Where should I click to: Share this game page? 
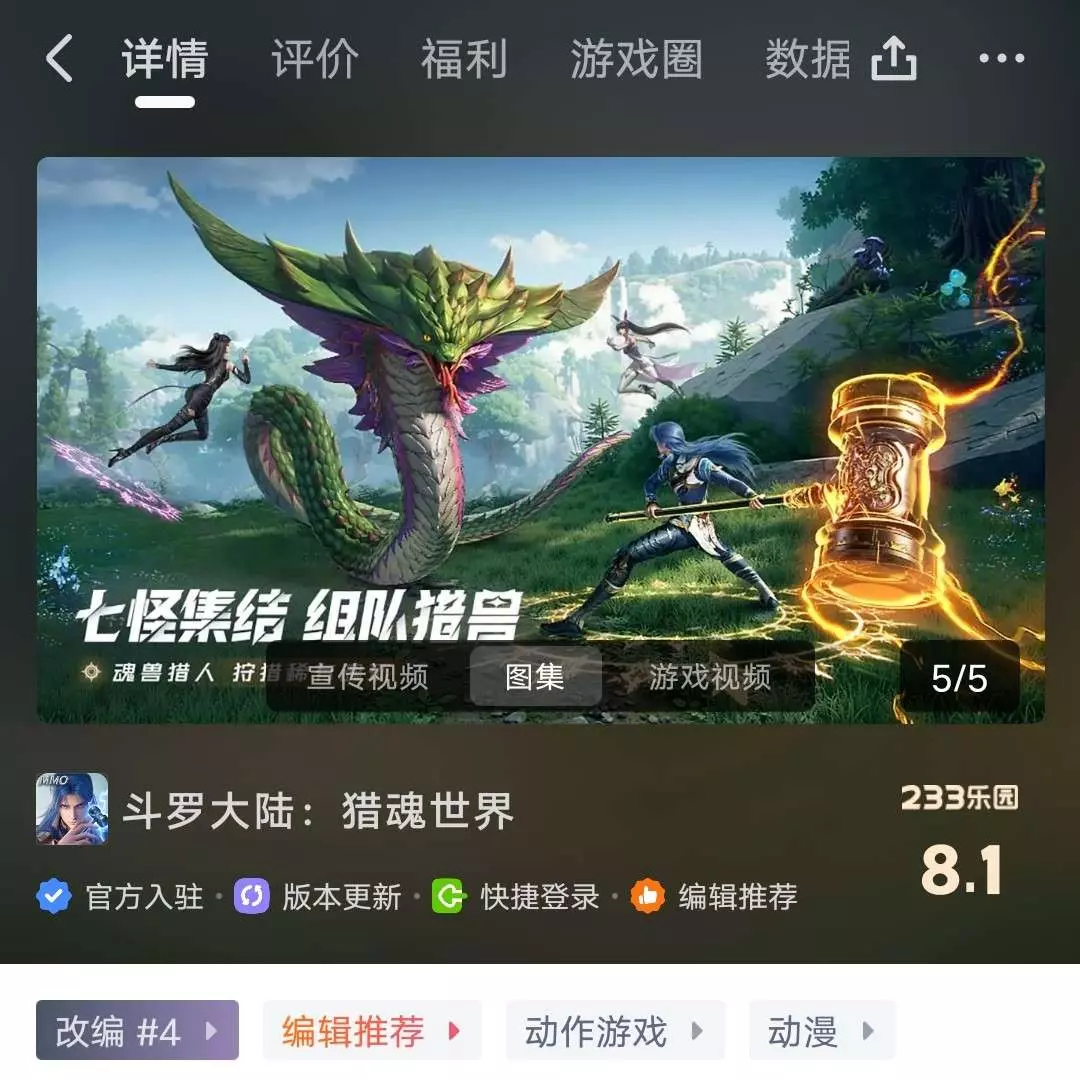pyautogui.click(x=894, y=59)
